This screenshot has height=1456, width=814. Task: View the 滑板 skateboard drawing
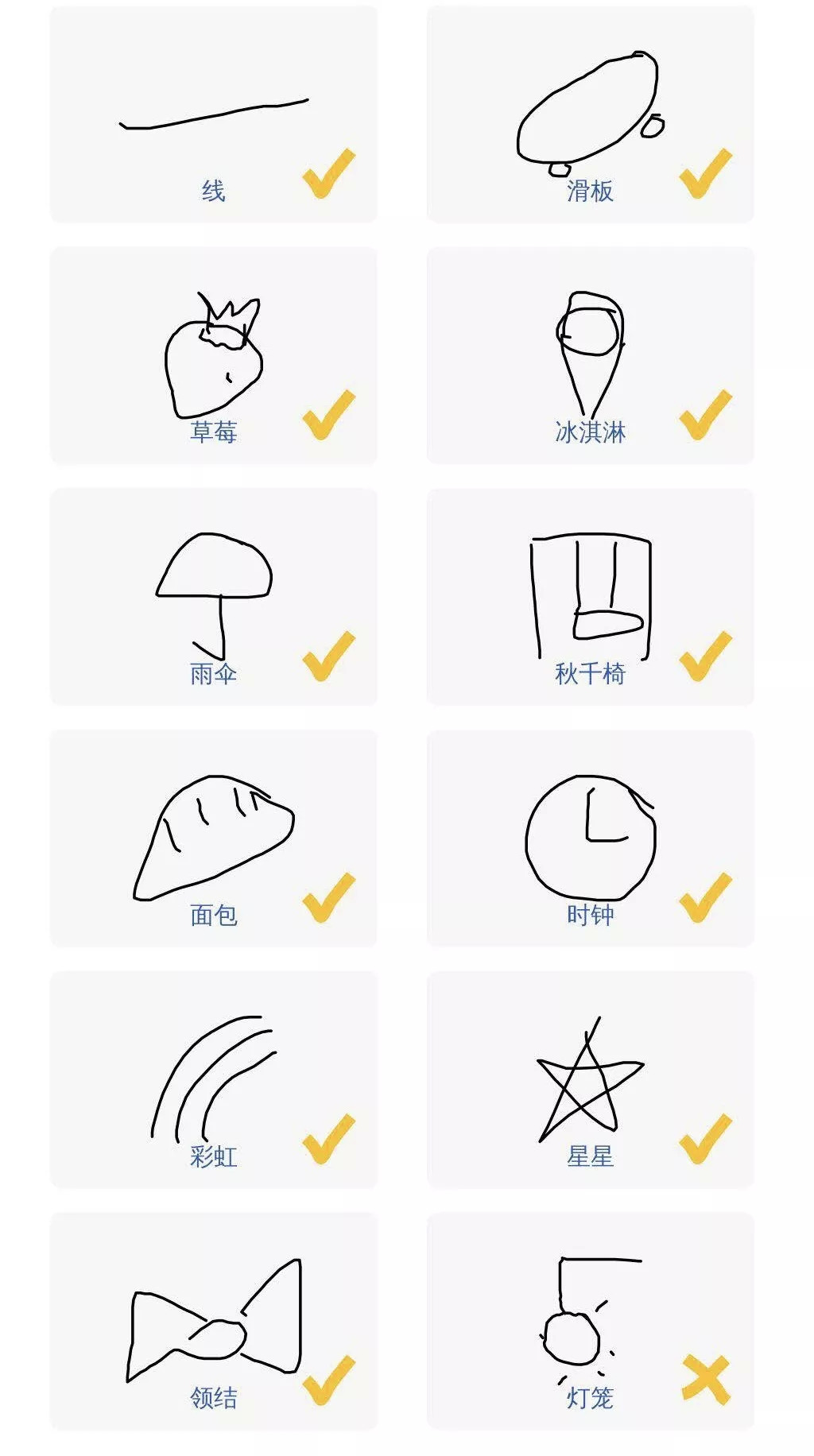590,114
